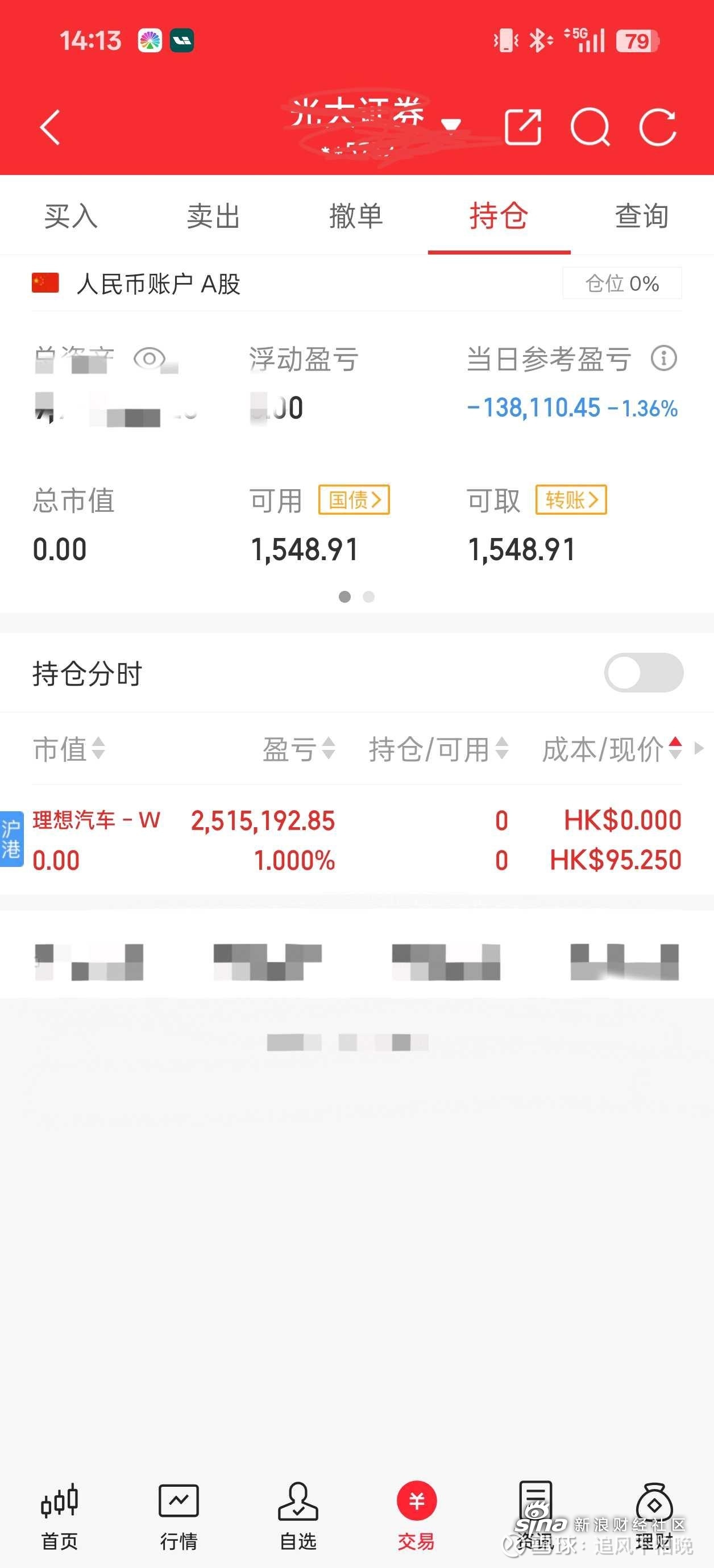Go back with the top-left arrow
This screenshot has width=714, height=1568.
(50, 127)
